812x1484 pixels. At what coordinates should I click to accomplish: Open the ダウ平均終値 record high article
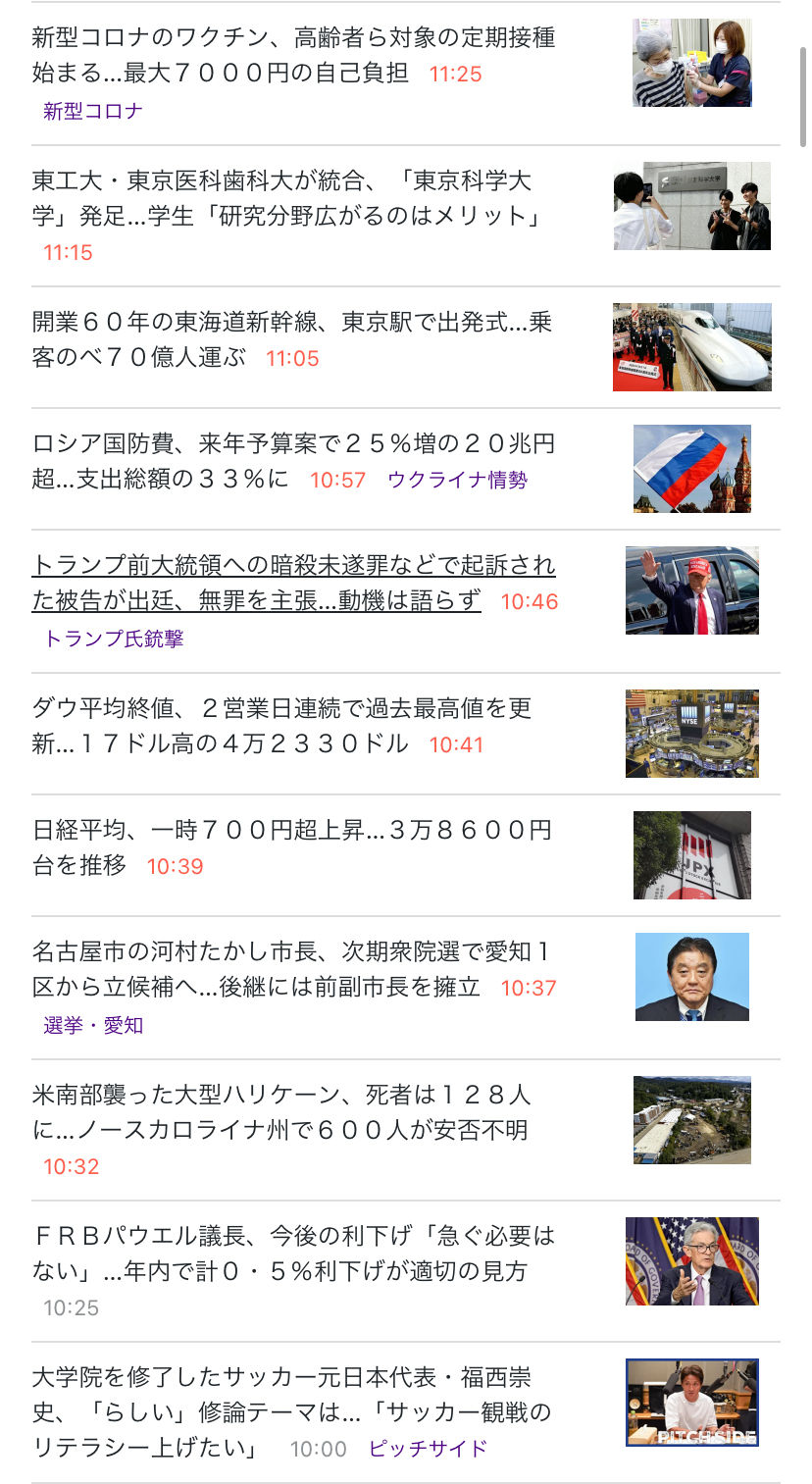pos(281,726)
